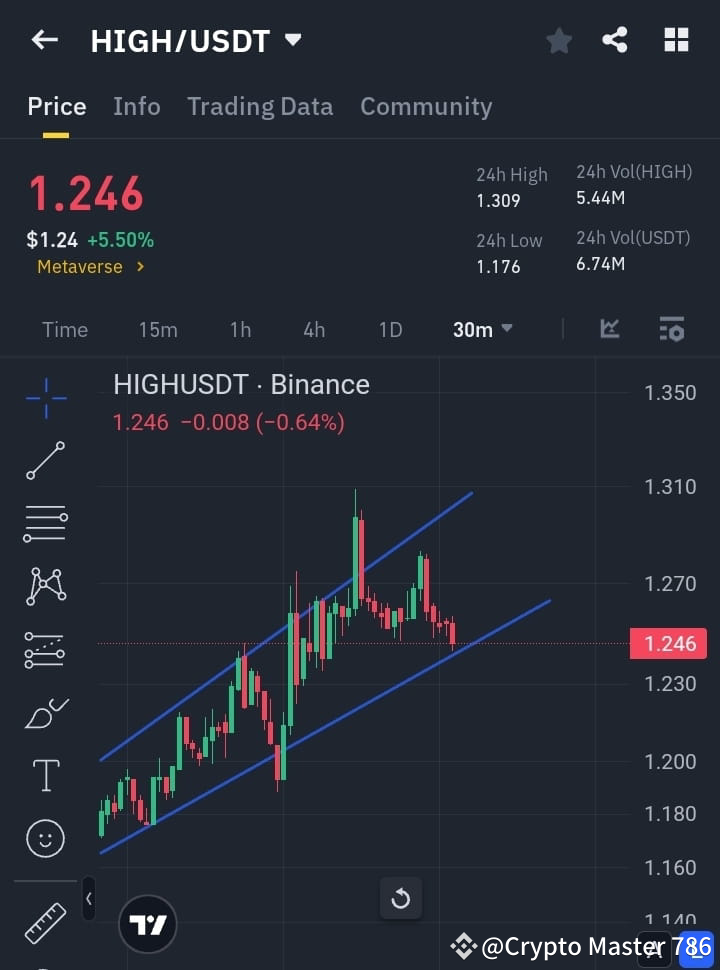The width and height of the screenshot is (720, 970).
Task: Open the forecast projection drawing tool
Action: click(45, 649)
